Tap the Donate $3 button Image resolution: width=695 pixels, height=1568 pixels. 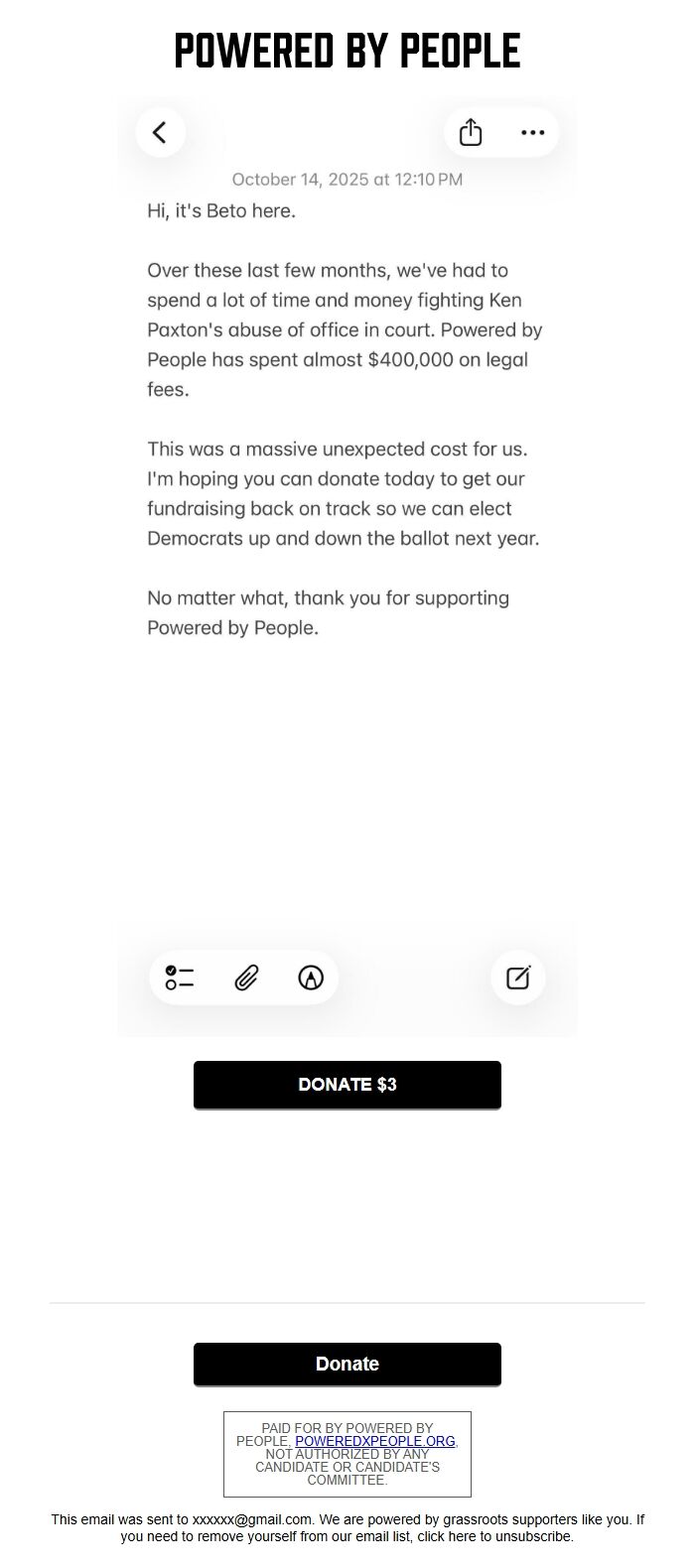tap(347, 1084)
